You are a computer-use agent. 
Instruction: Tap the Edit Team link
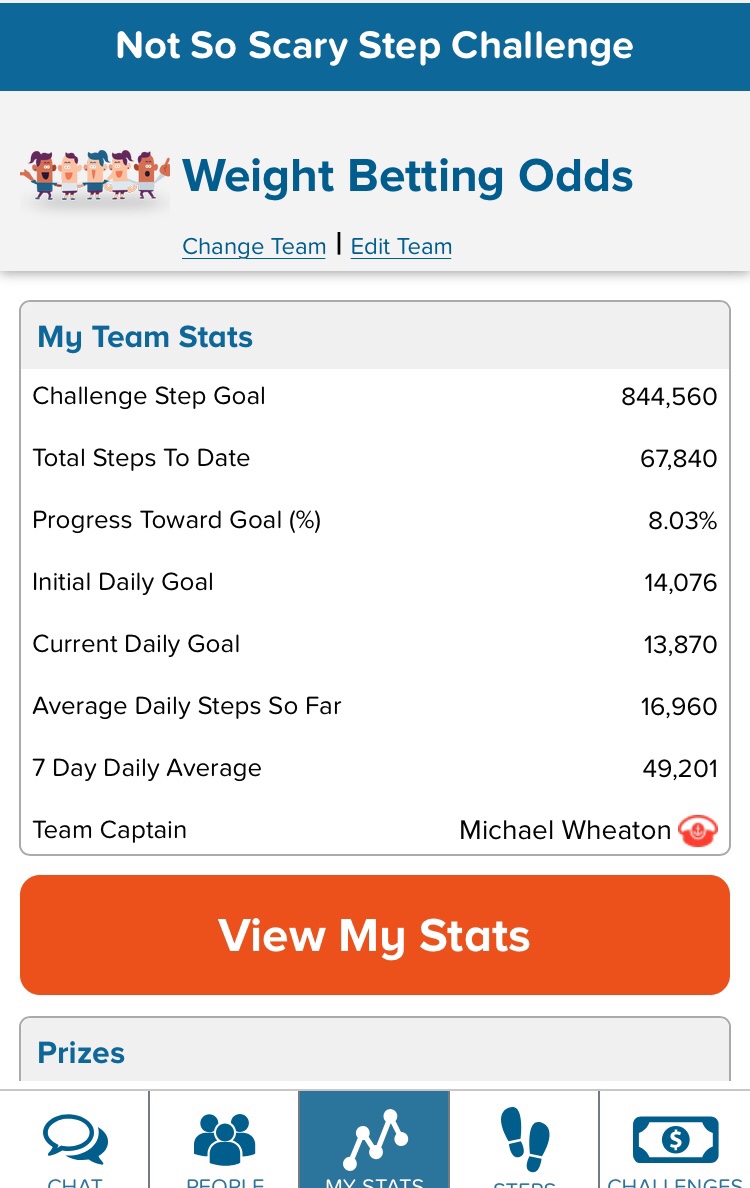tap(401, 247)
